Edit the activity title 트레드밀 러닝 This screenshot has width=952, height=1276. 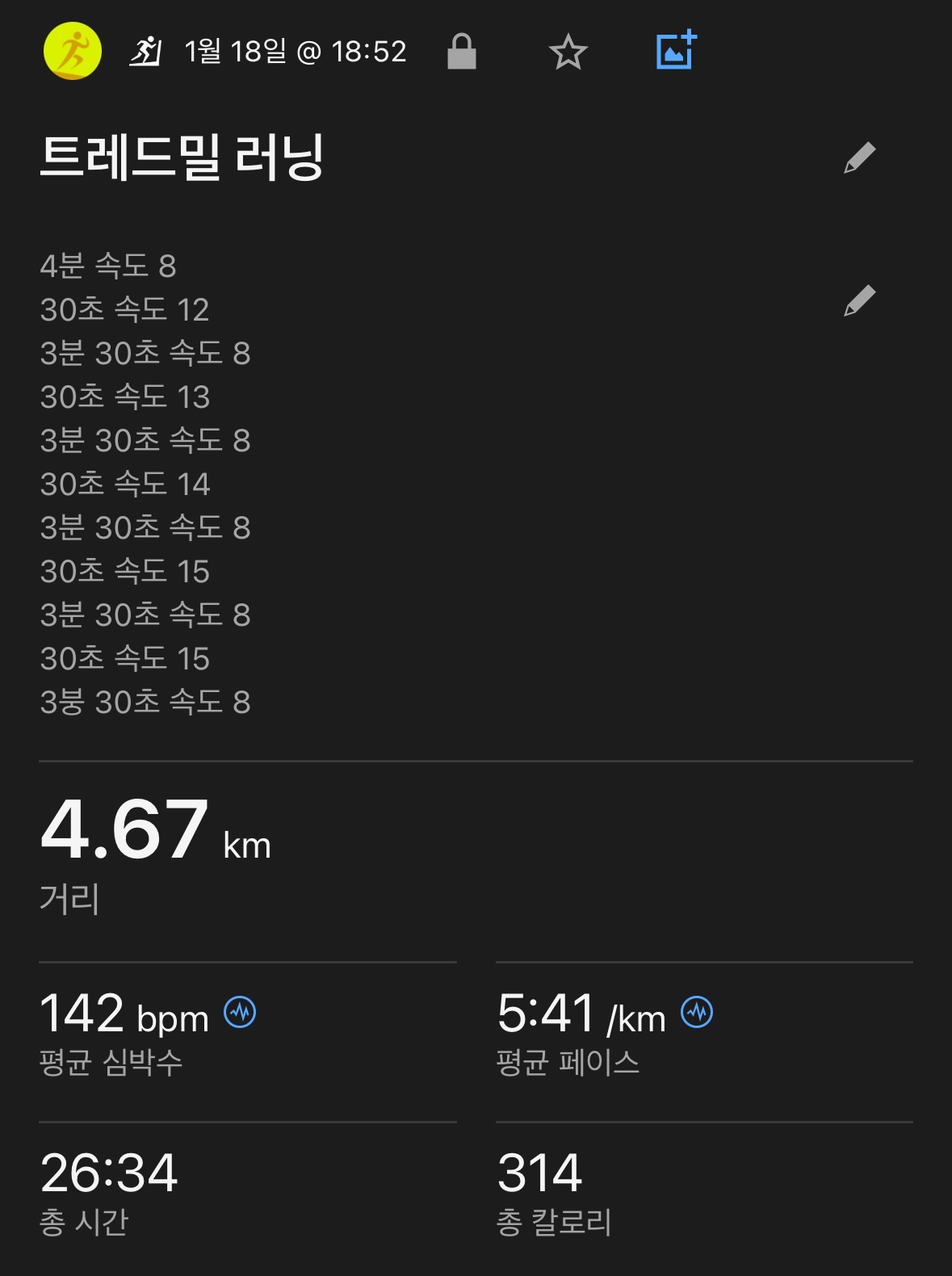(859, 157)
